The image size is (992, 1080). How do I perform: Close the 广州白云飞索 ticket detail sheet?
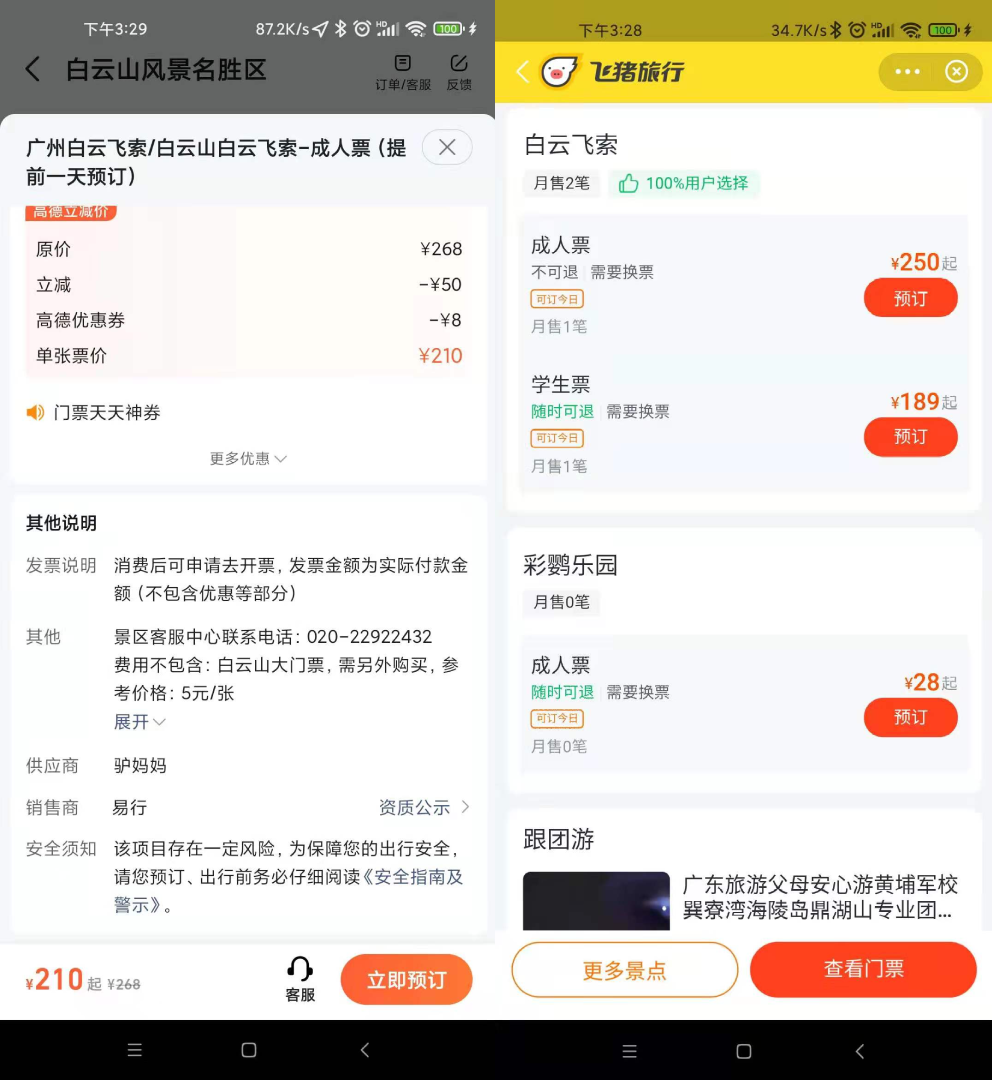[447, 148]
